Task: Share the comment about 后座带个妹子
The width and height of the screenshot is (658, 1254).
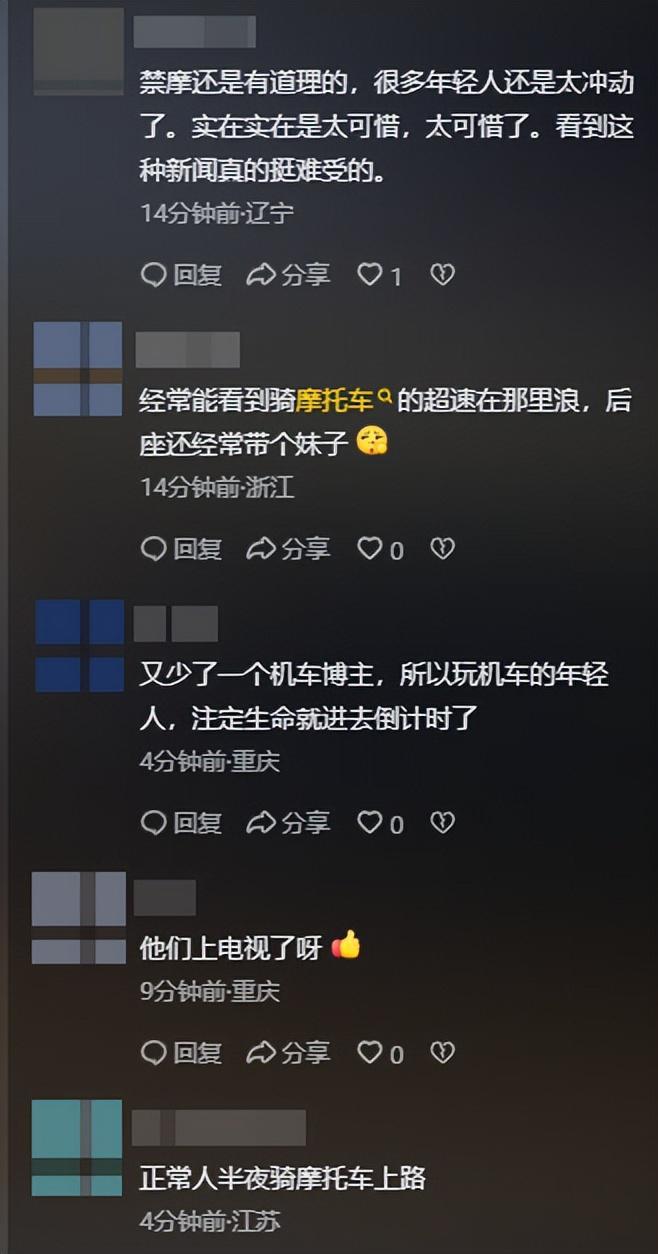Action: tap(288, 548)
